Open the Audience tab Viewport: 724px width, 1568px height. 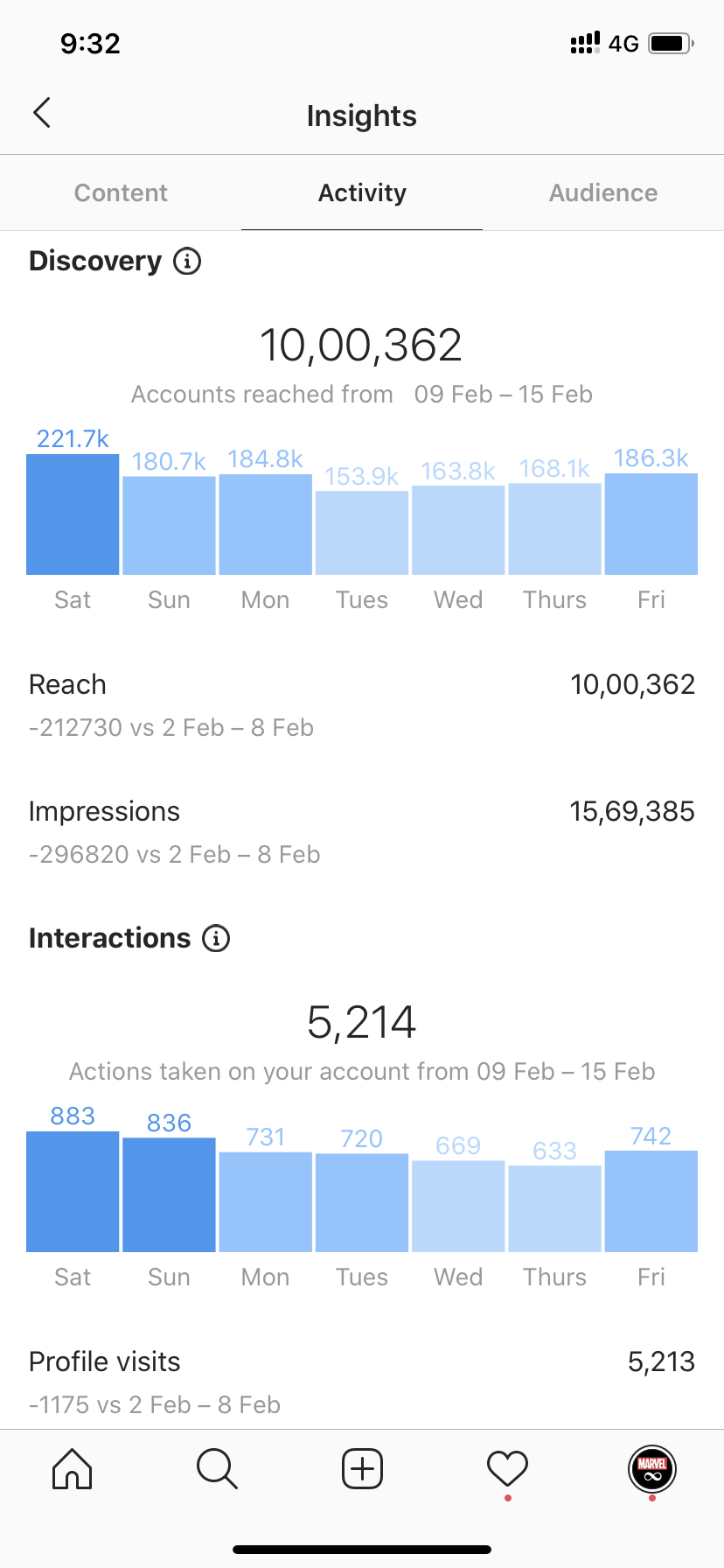(x=603, y=192)
